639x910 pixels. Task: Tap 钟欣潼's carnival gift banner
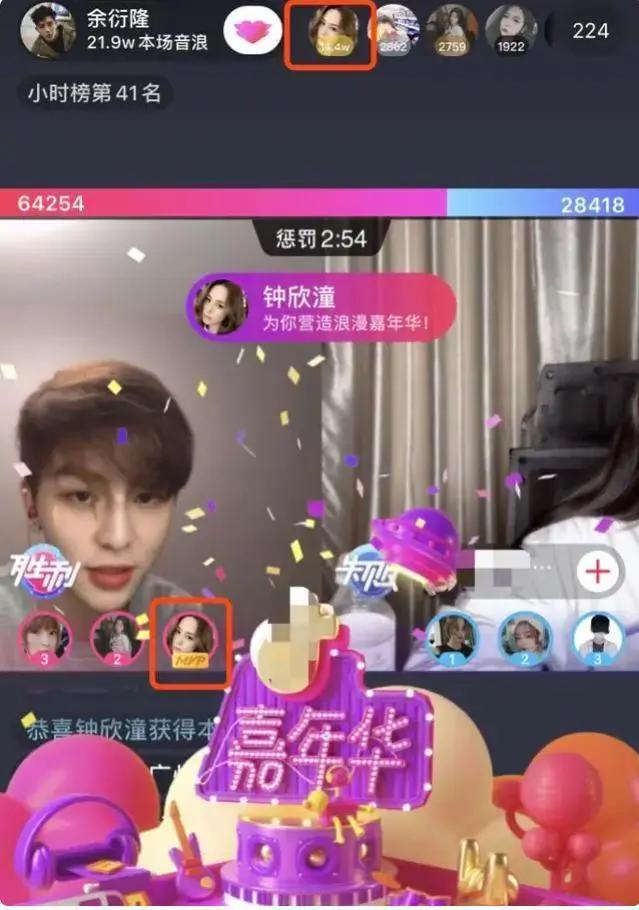320,307
